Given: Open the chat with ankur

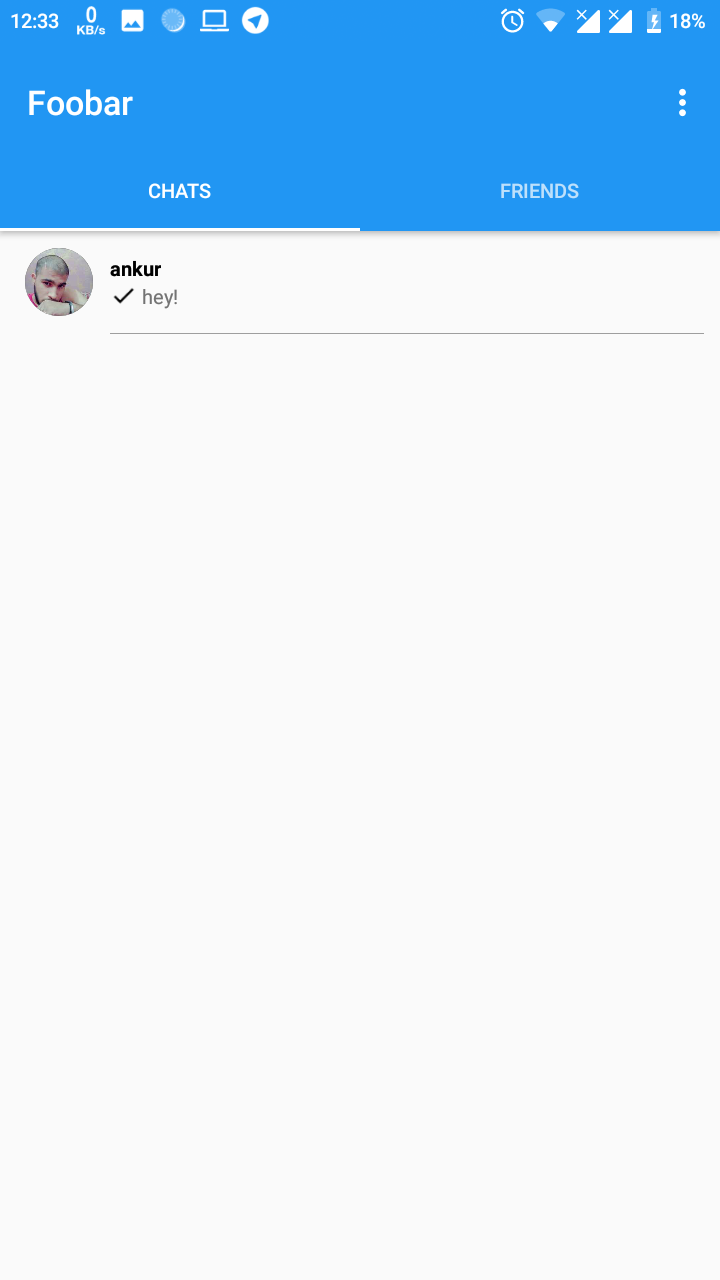Looking at the screenshot, I should tap(360, 283).
